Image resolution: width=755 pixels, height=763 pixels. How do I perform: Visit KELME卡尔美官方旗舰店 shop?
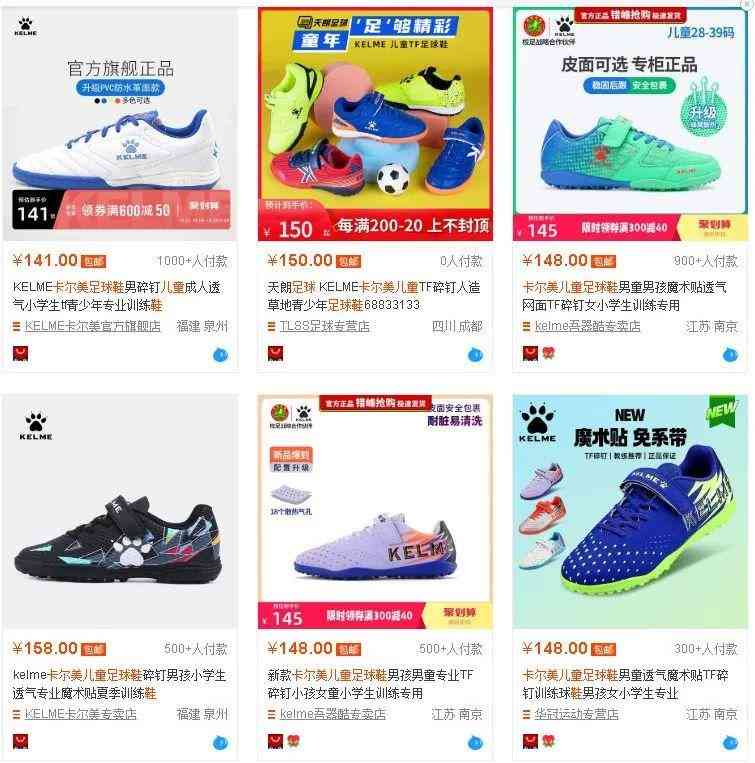click(x=92, y=326)
